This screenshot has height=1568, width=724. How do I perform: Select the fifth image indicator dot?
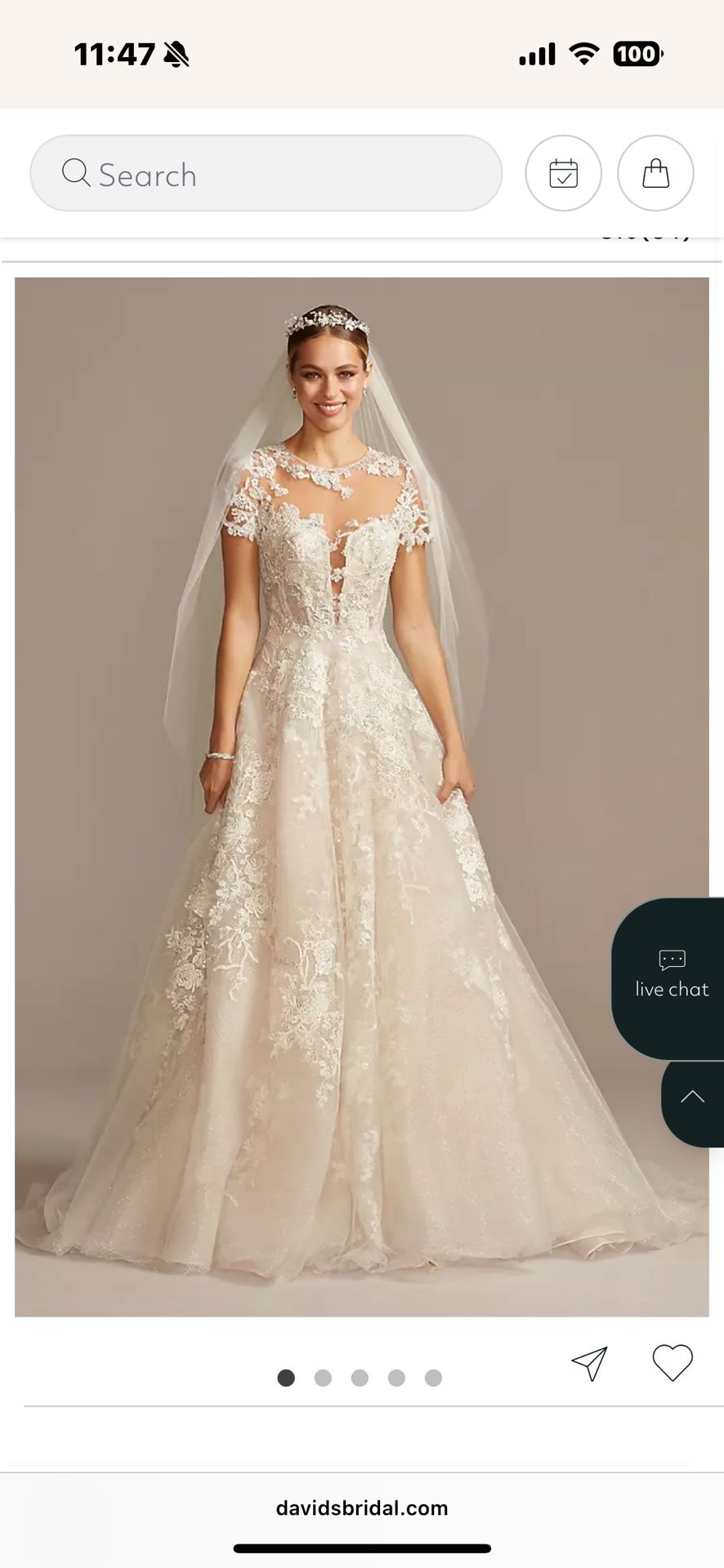pyautogui.click(x=433, y=1379)
